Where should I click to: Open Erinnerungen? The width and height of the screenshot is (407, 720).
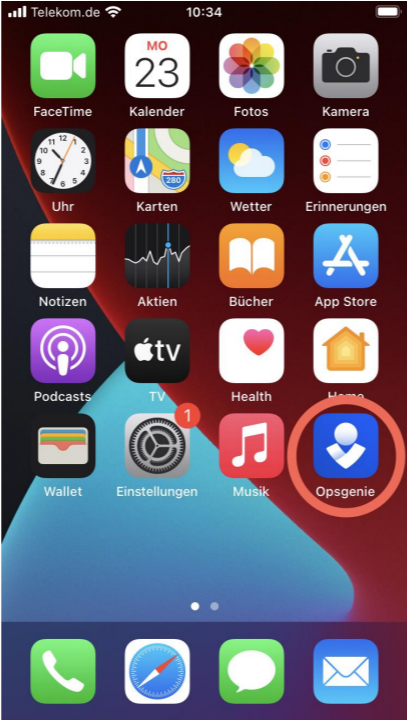point(345,161)
